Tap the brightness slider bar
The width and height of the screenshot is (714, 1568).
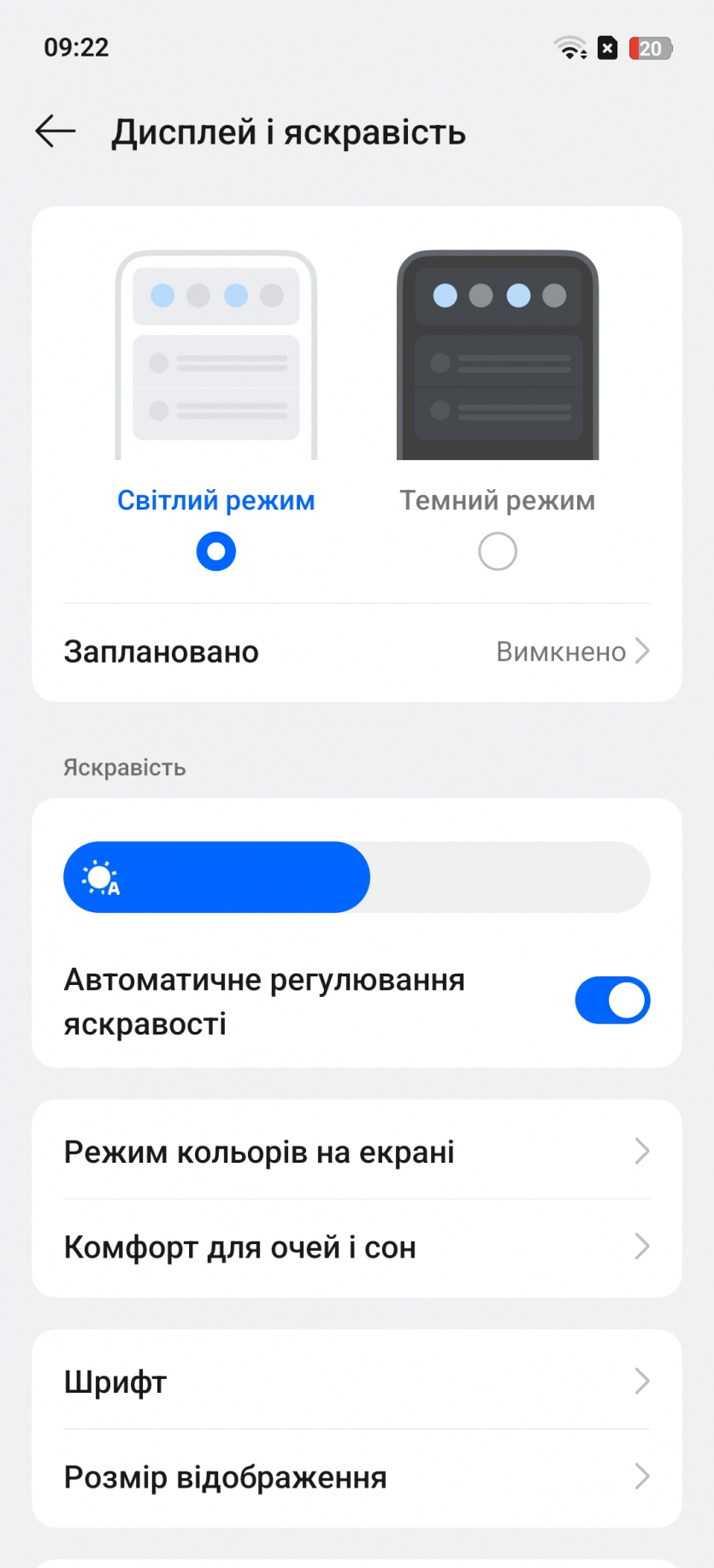[x=357, y=877]
